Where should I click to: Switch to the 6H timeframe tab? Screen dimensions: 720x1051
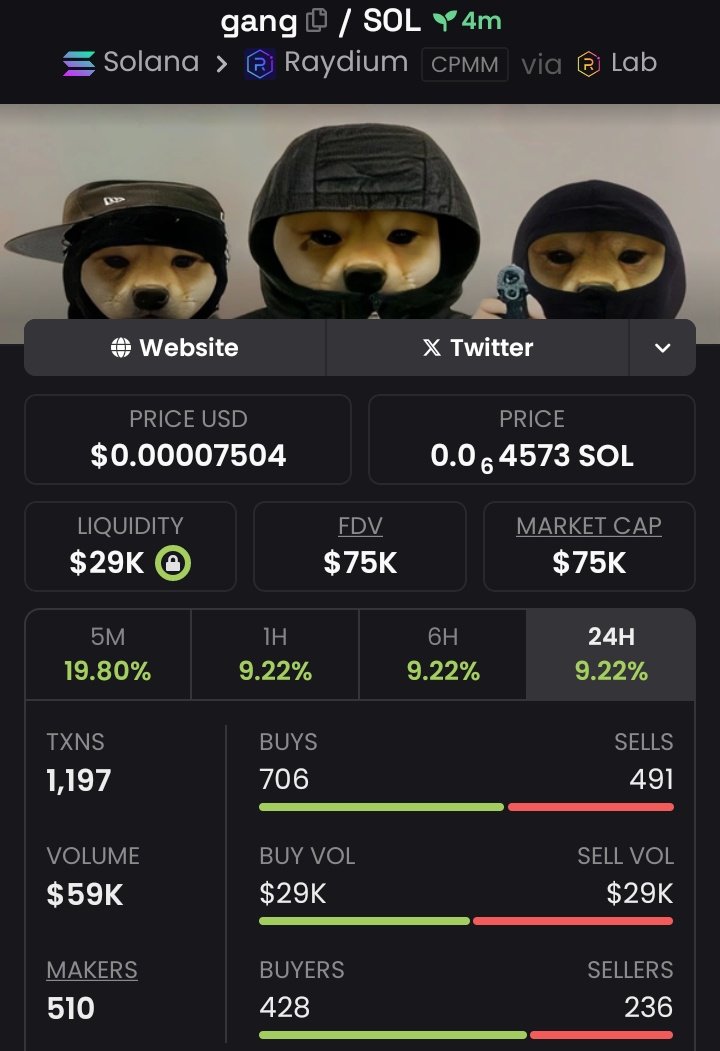pyautogui.click(x=442, y=655)
